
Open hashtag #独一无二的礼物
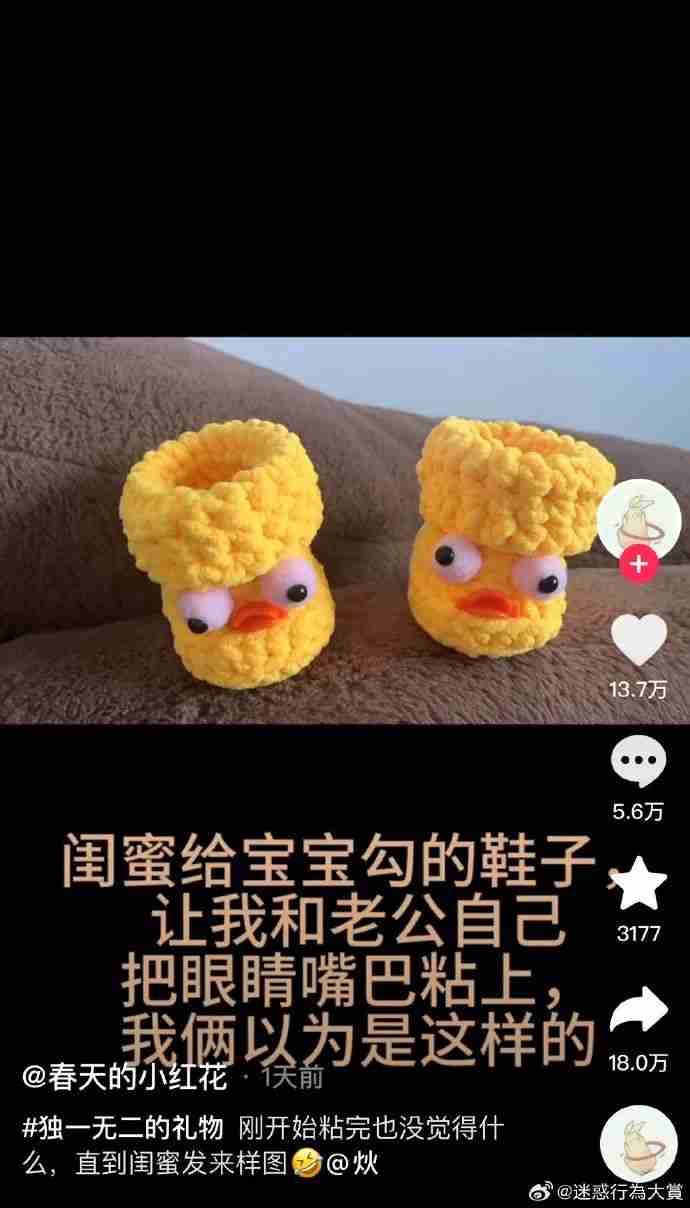pos(122,1129)
